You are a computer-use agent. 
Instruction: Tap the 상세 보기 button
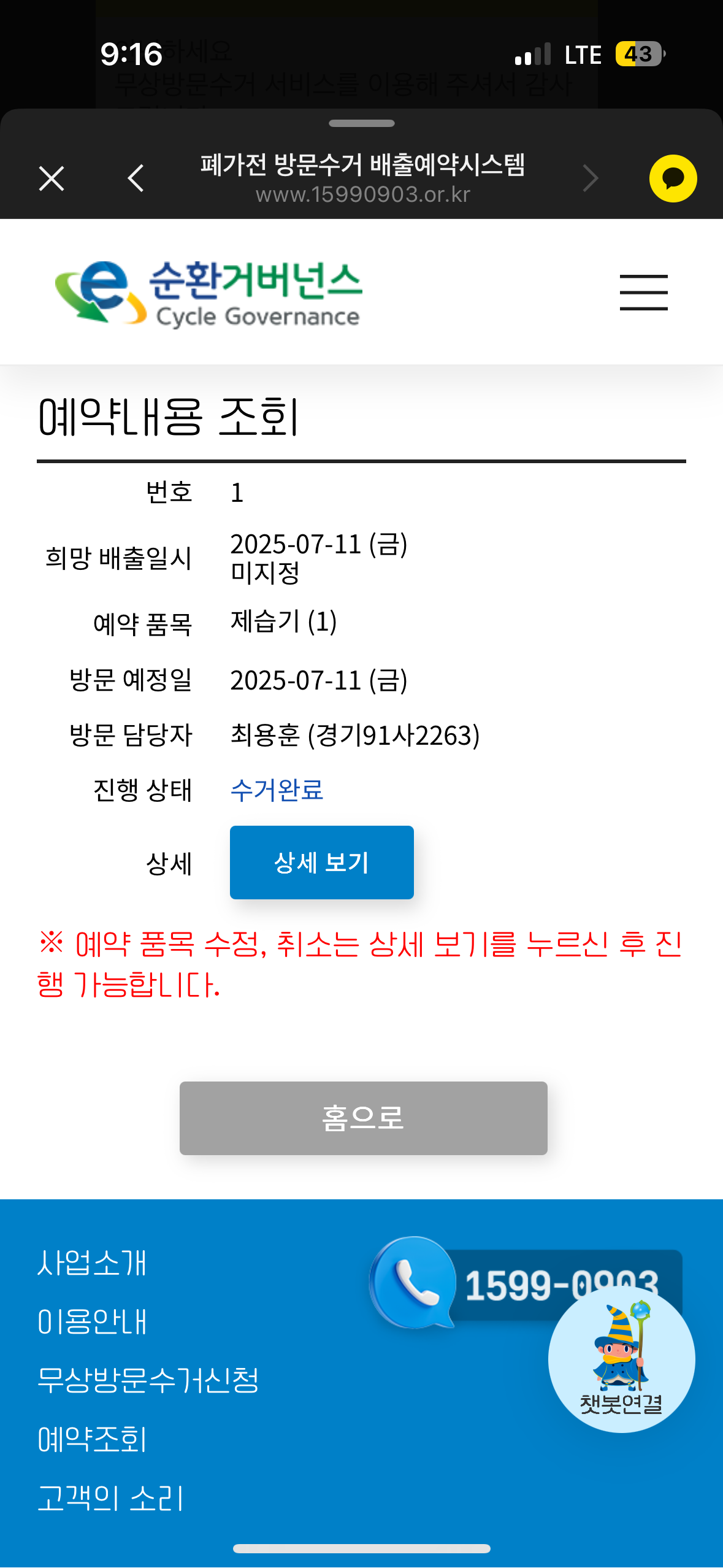[x=321, y=863]
